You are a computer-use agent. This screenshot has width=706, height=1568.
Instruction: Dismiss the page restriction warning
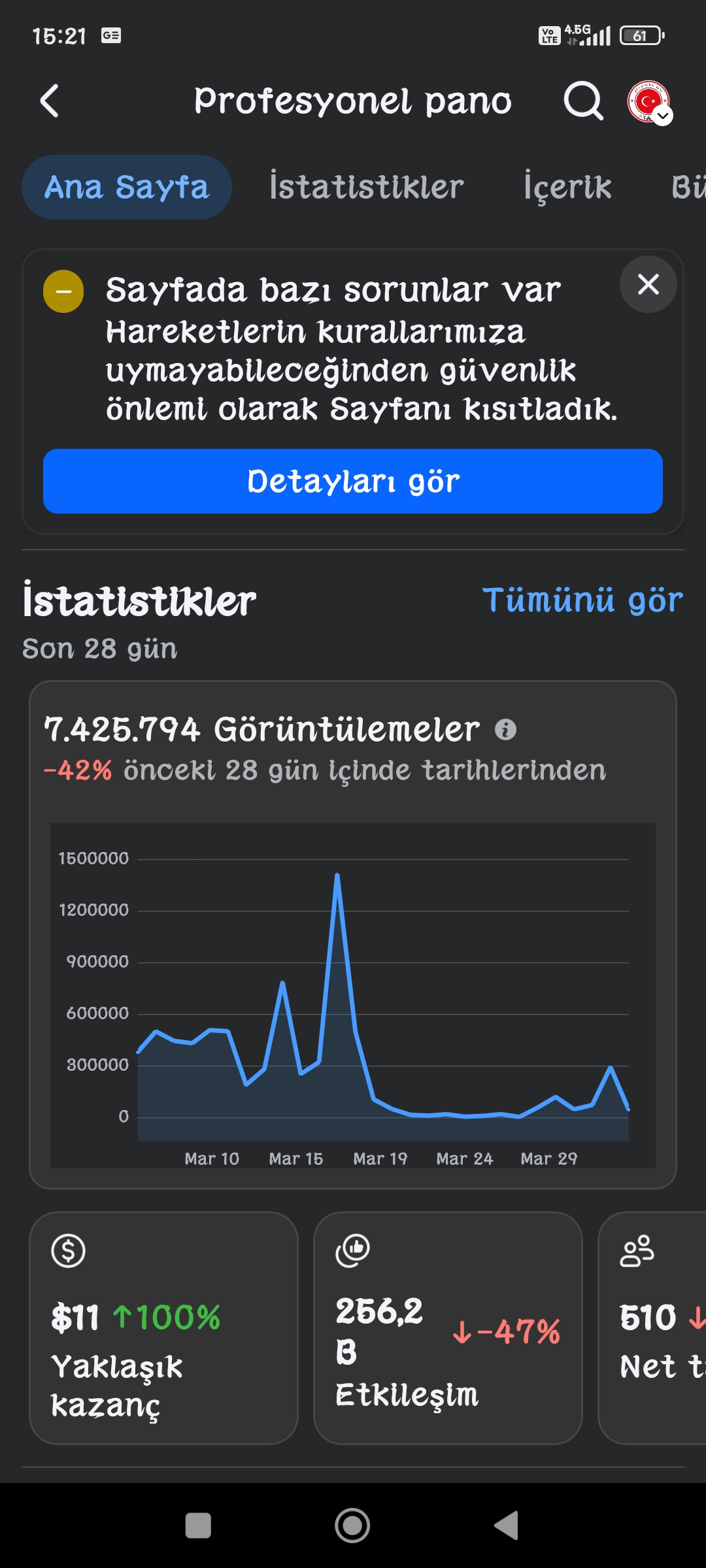648,284
